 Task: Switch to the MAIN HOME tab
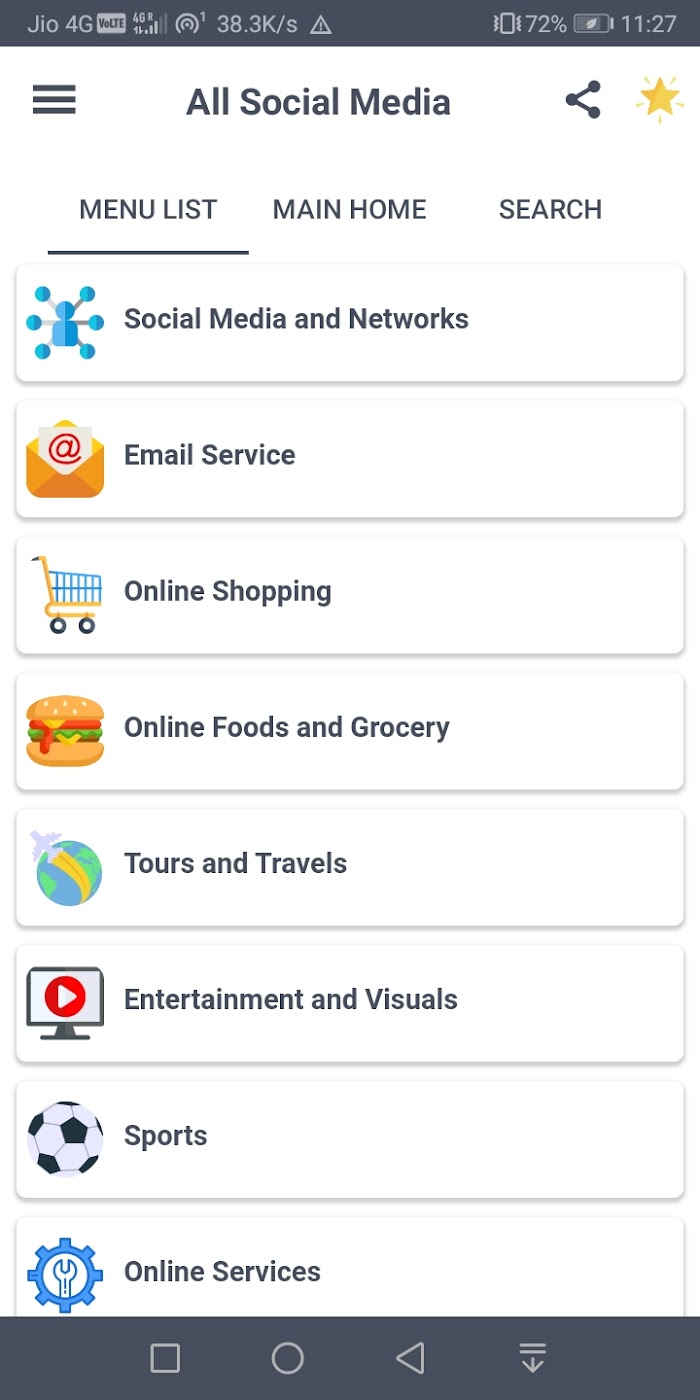pos(350,210)
